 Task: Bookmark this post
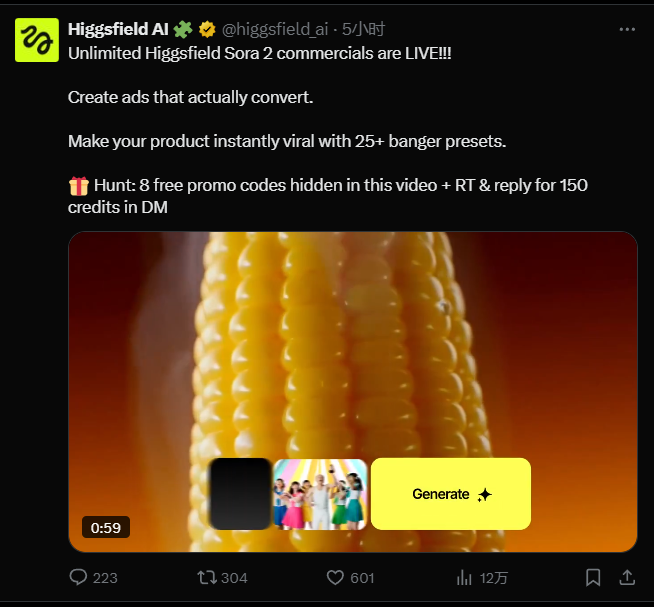pyautogui.click(x=593, y=577)
